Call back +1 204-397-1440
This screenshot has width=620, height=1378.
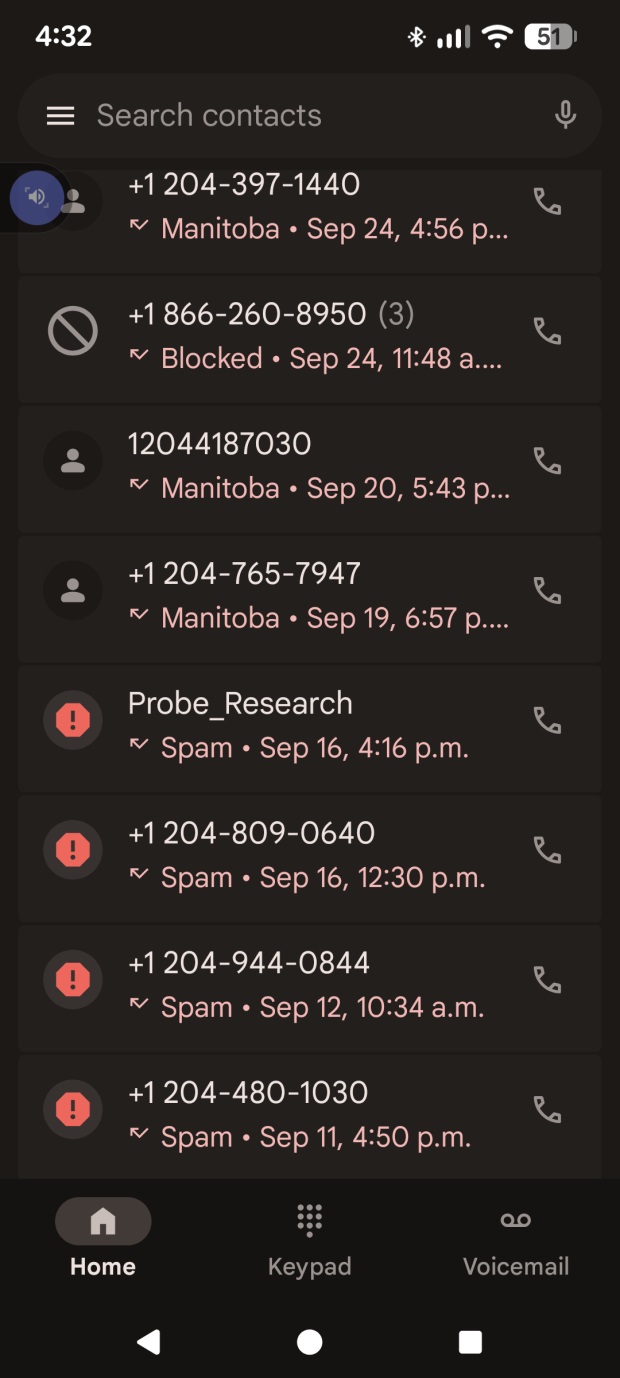[547, 202]
